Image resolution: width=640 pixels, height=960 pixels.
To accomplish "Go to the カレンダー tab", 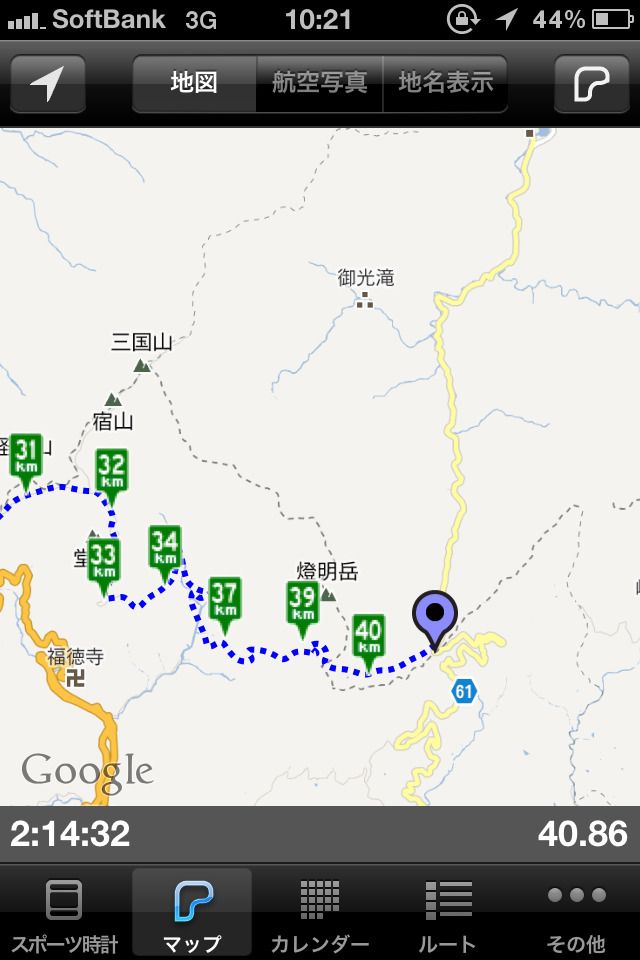I will click(320, 912).
